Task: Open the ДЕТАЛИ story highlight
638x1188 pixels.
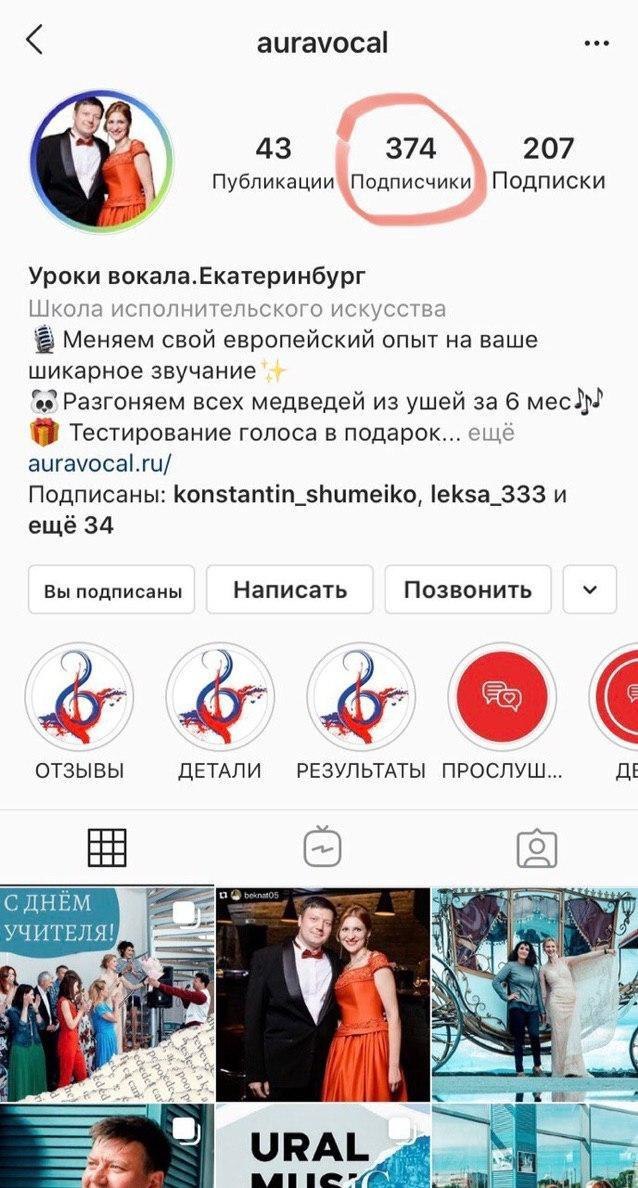Action: click(220, 697)
